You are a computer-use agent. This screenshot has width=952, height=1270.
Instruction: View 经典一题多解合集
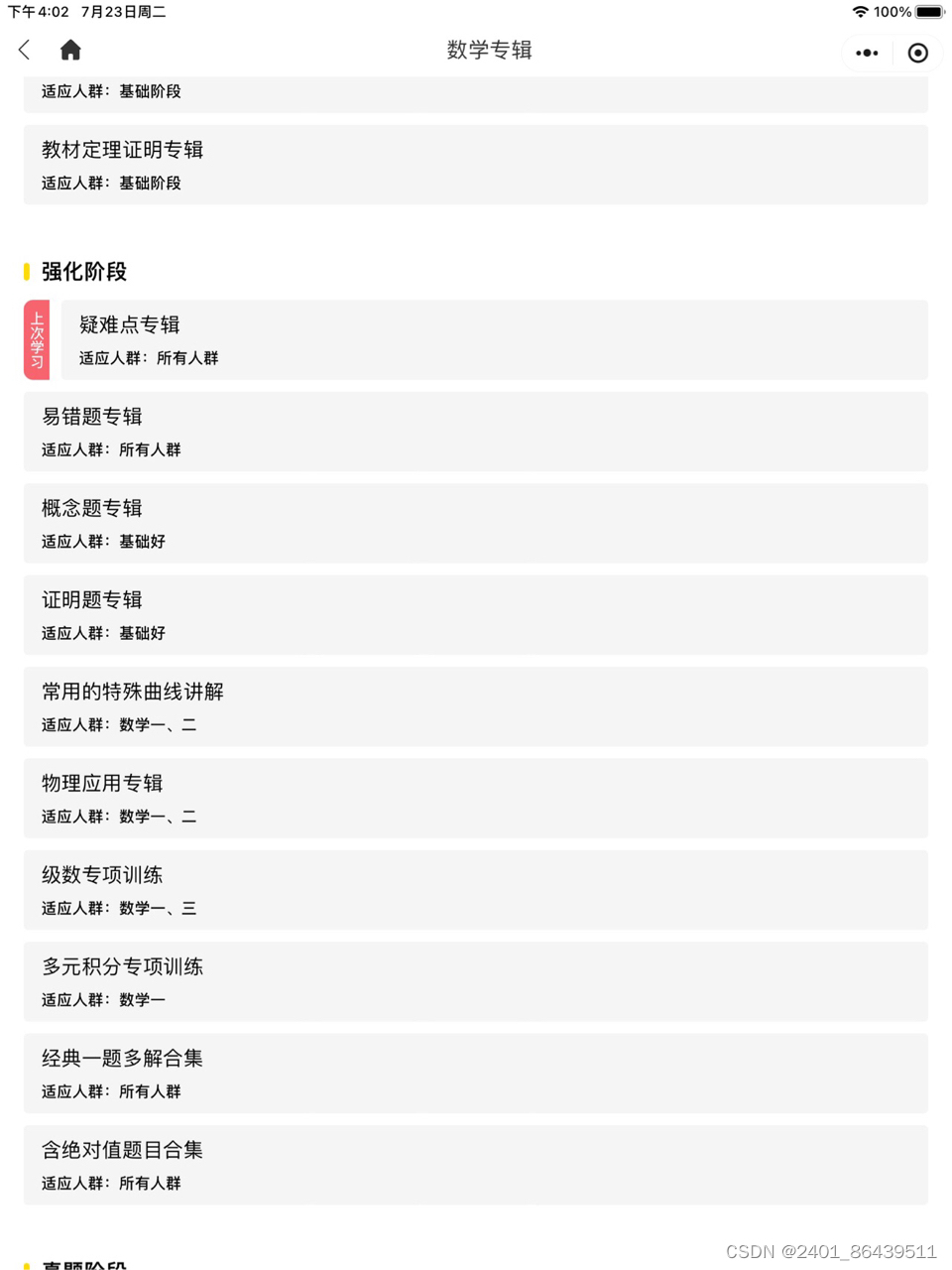[x=475, y=1074]
